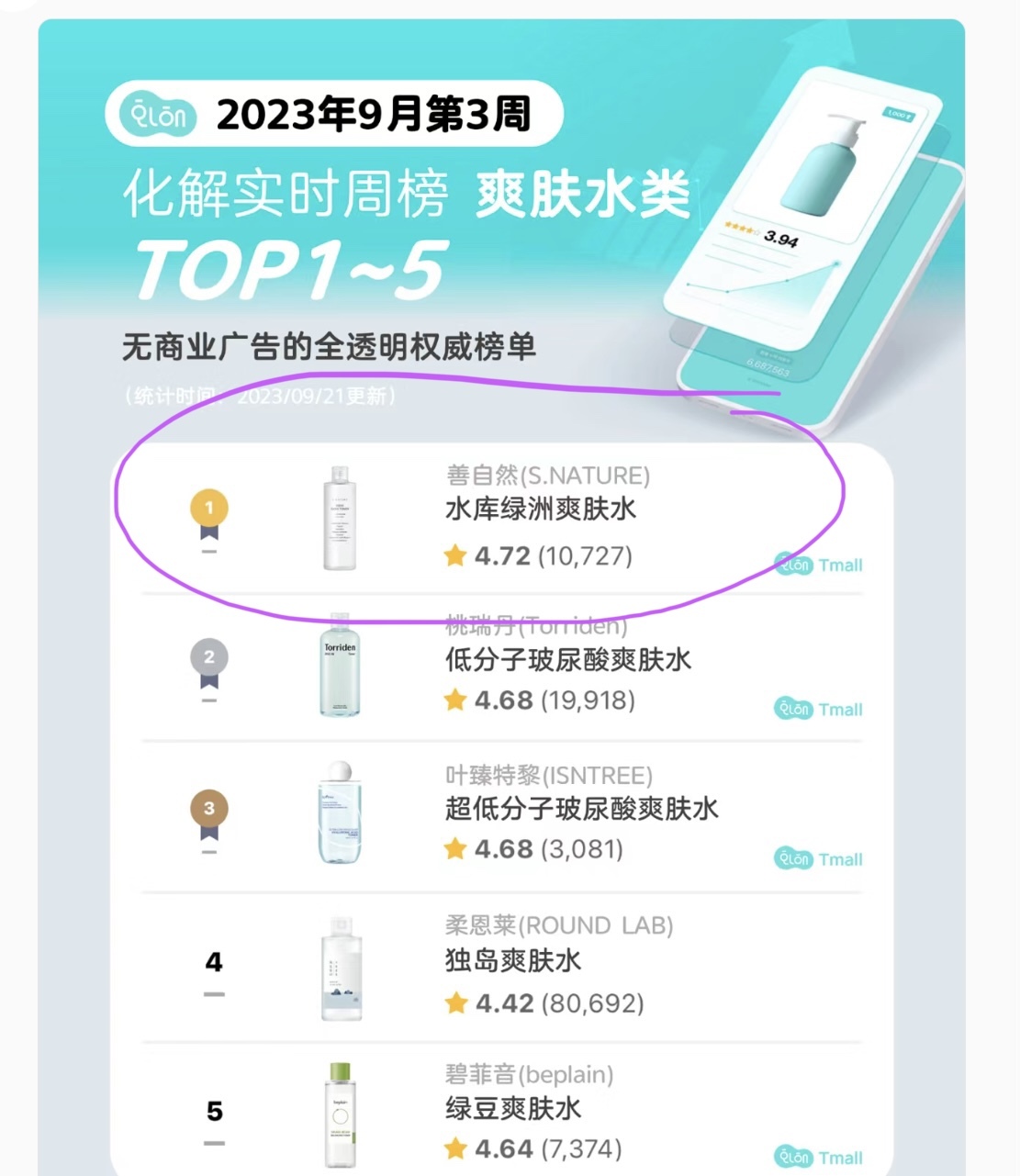Click the star icon next to rating 4.72
This screenshot has height=1176, width=1020.
pos(453,556)
